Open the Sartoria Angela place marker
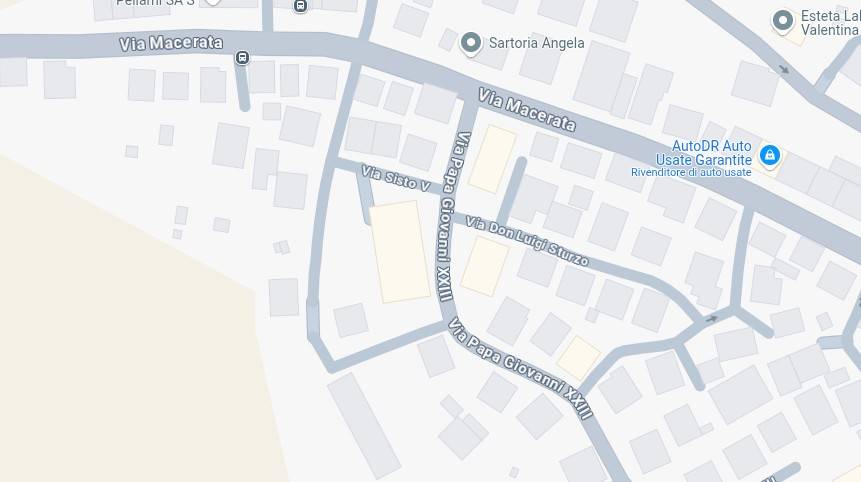Viewport: 861px width, 482px height. click(x=471, y=43)
